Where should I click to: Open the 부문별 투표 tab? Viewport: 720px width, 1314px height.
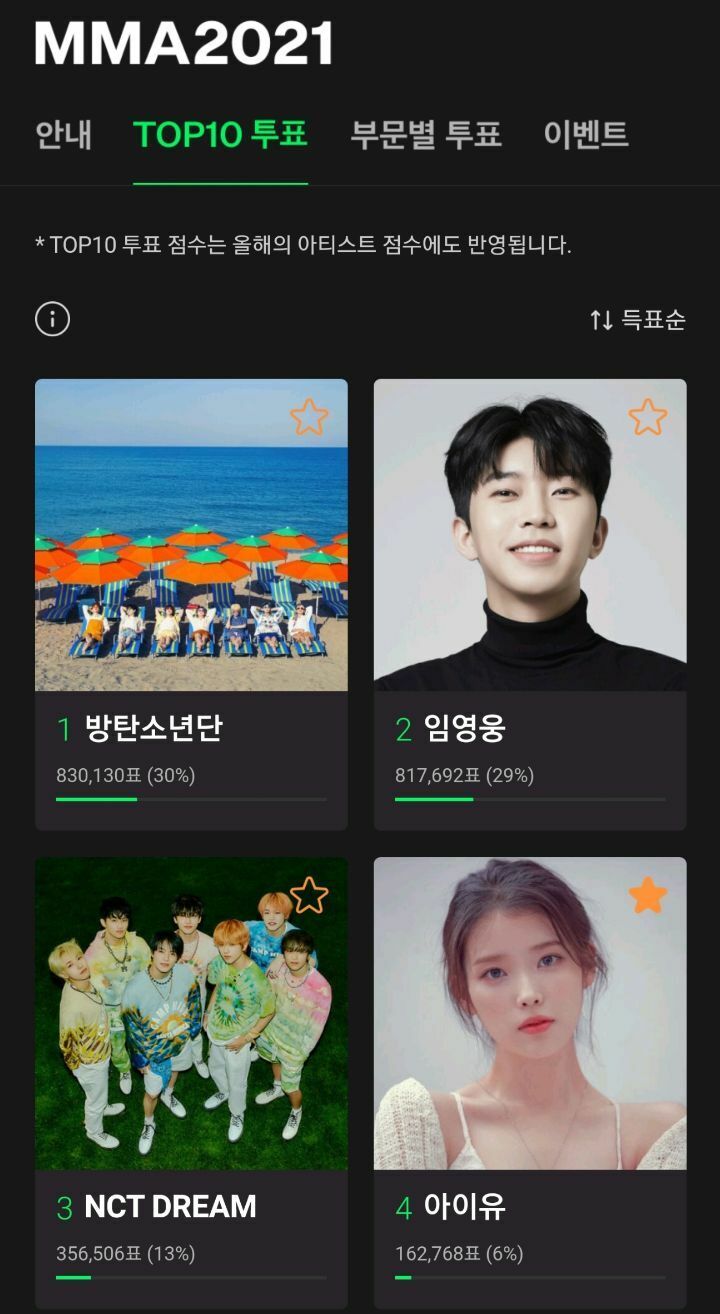[426, 134]
